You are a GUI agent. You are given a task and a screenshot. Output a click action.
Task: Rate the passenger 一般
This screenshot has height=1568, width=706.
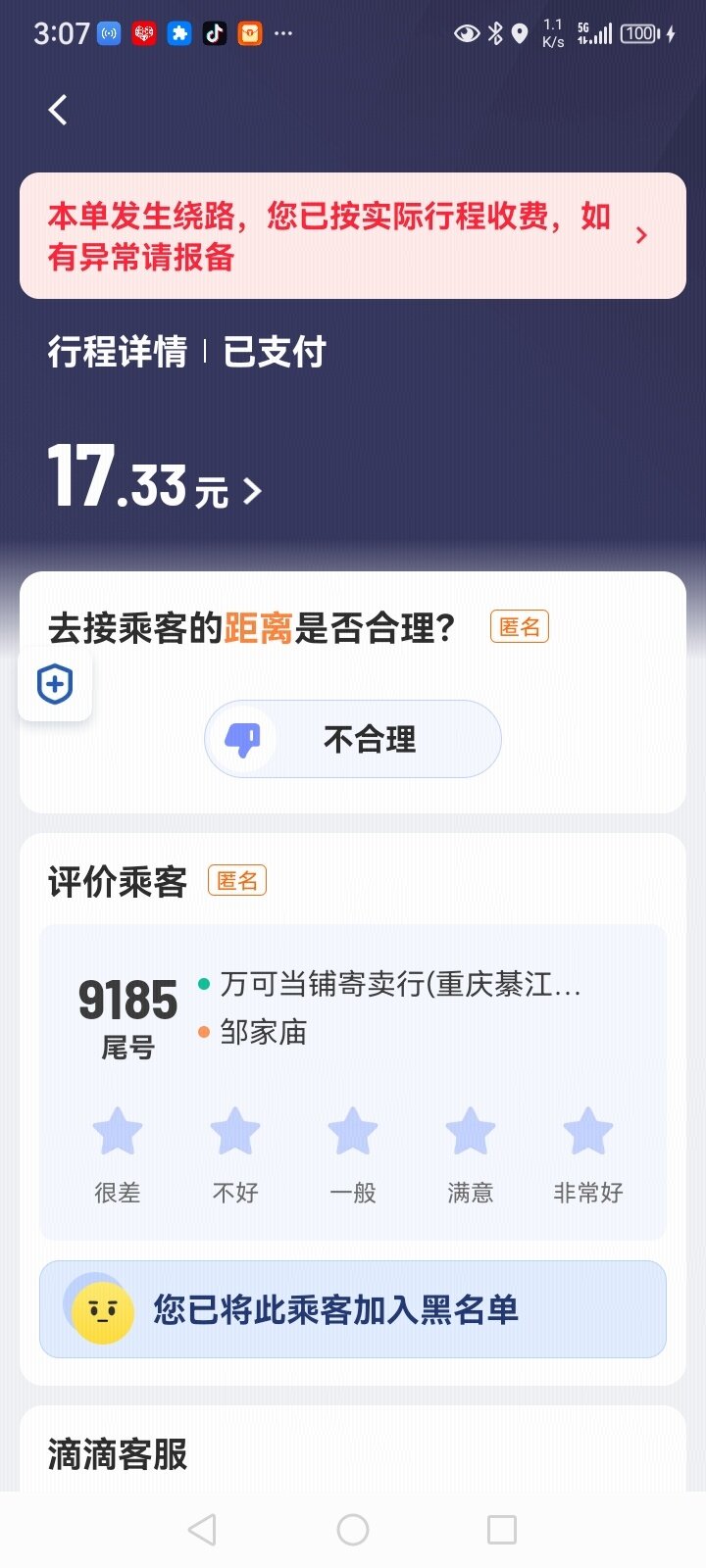[353, 1132]
